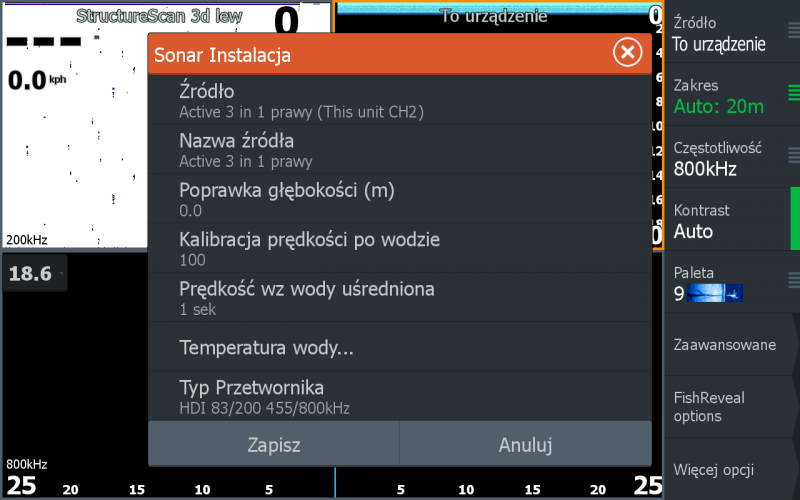Viewport: 800px width, 500px height.
Task: Edit Nazwa źródła setting
Action: pyautogui.click(x=400, y=149)
